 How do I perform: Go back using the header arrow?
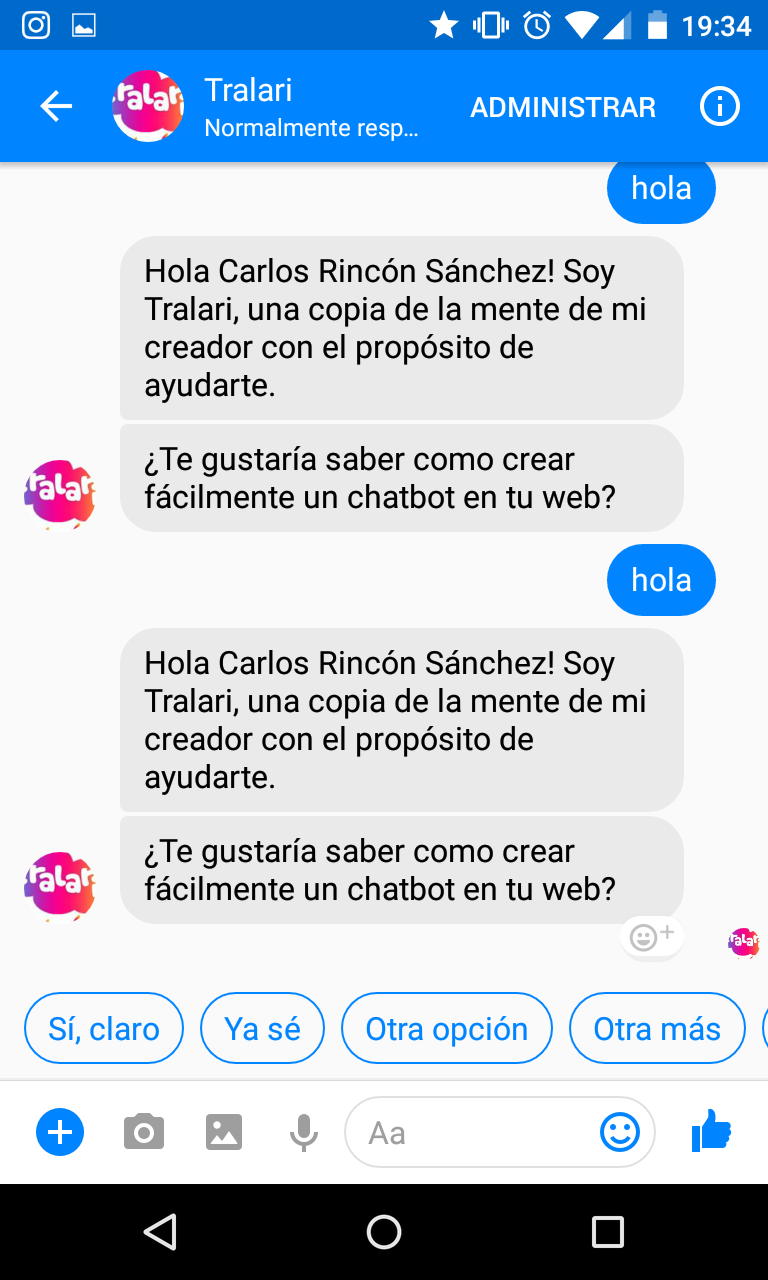tap(56, 107)
